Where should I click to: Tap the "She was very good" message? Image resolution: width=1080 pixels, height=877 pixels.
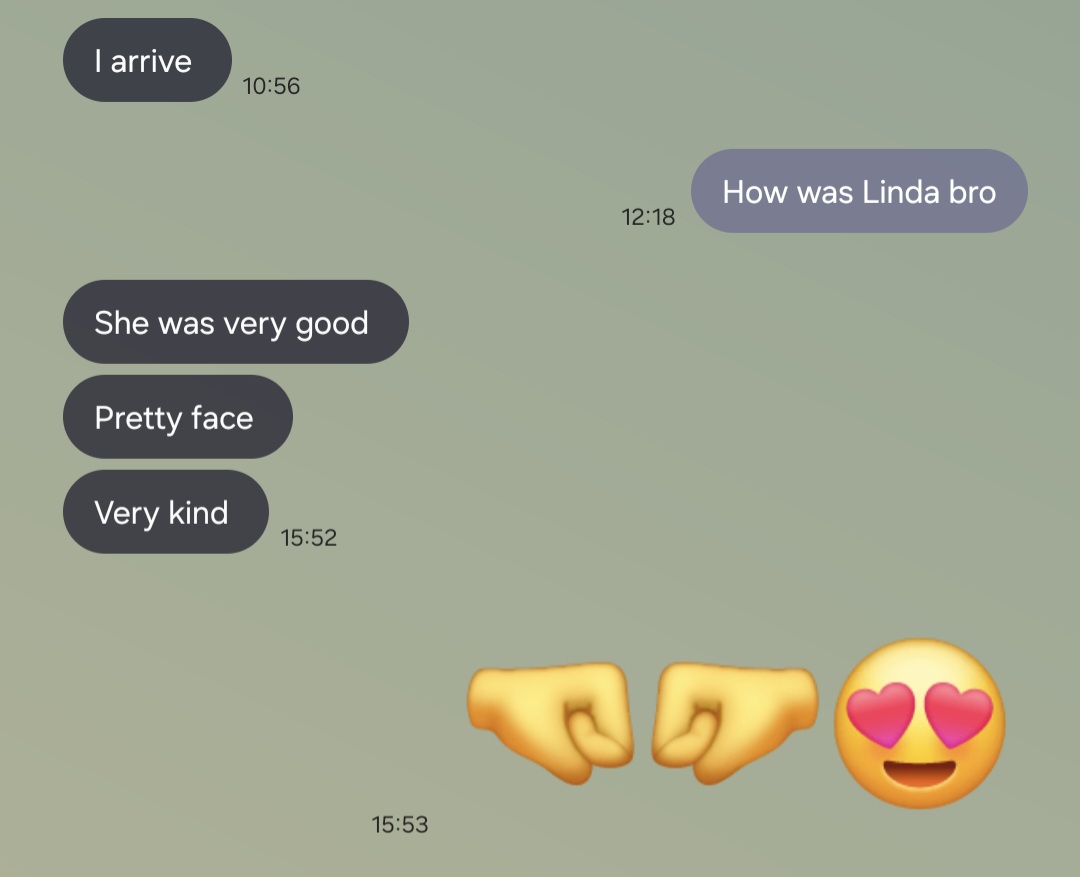click(x=236, y=322)
